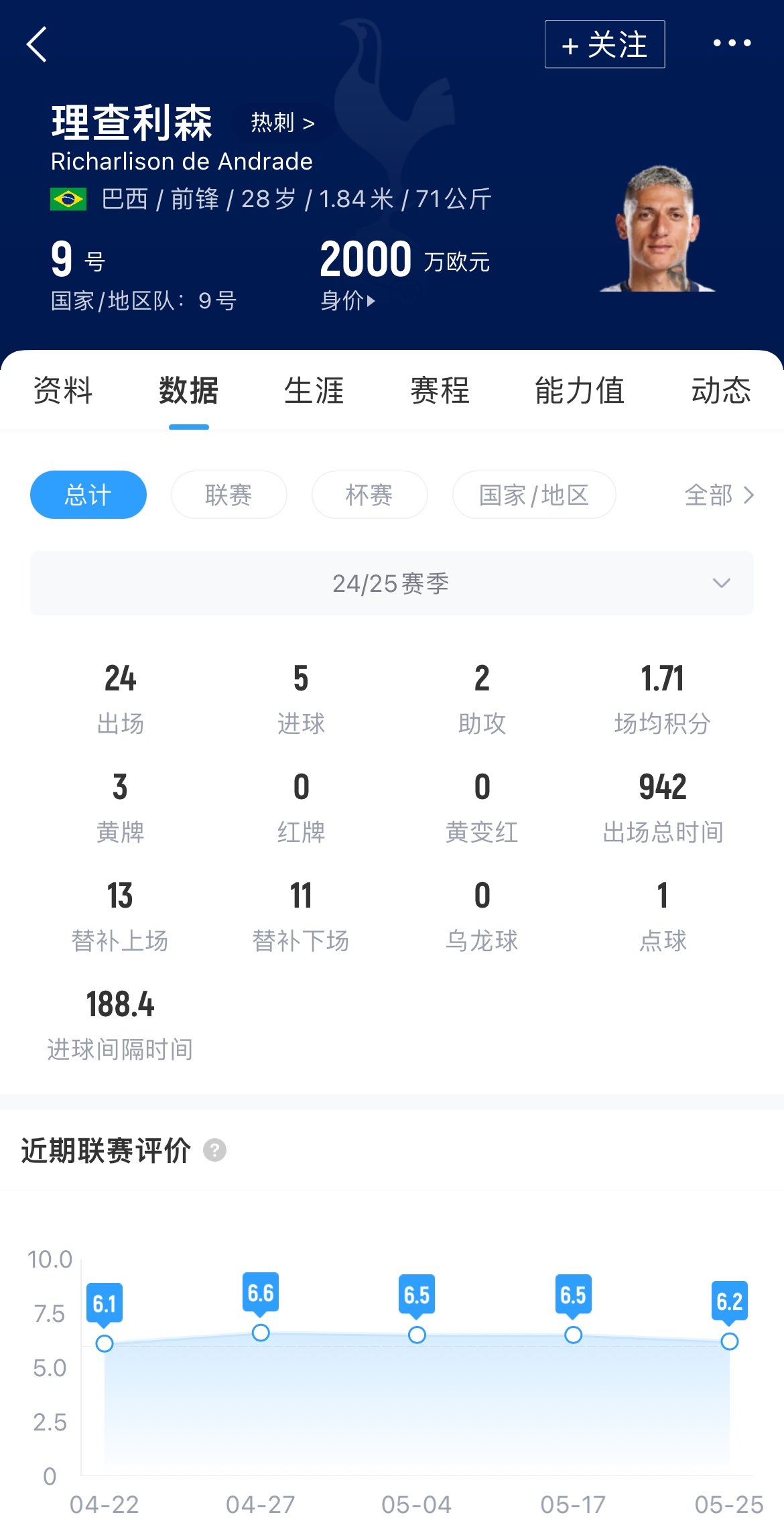
Task: Tap the 6.6 rating point for 04-27
Action: [x=261, y=1333]
